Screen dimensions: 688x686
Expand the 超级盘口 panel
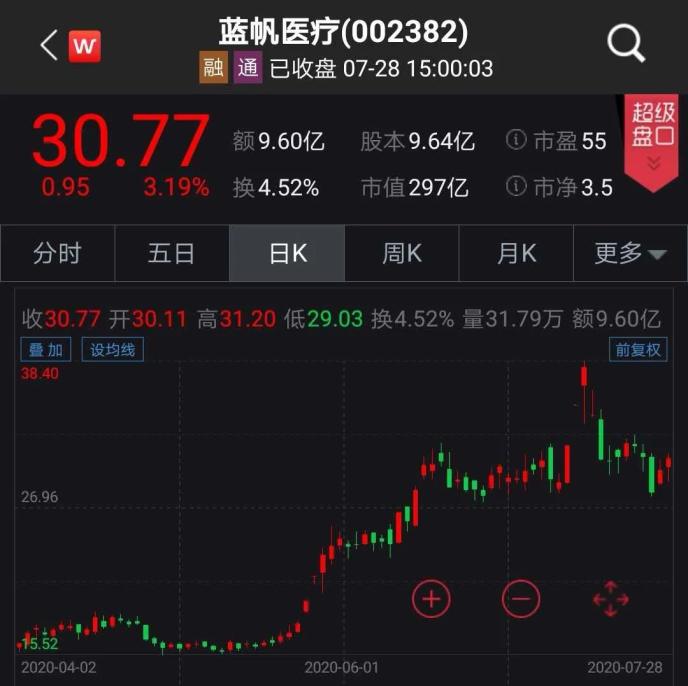[x=651, y=138]
